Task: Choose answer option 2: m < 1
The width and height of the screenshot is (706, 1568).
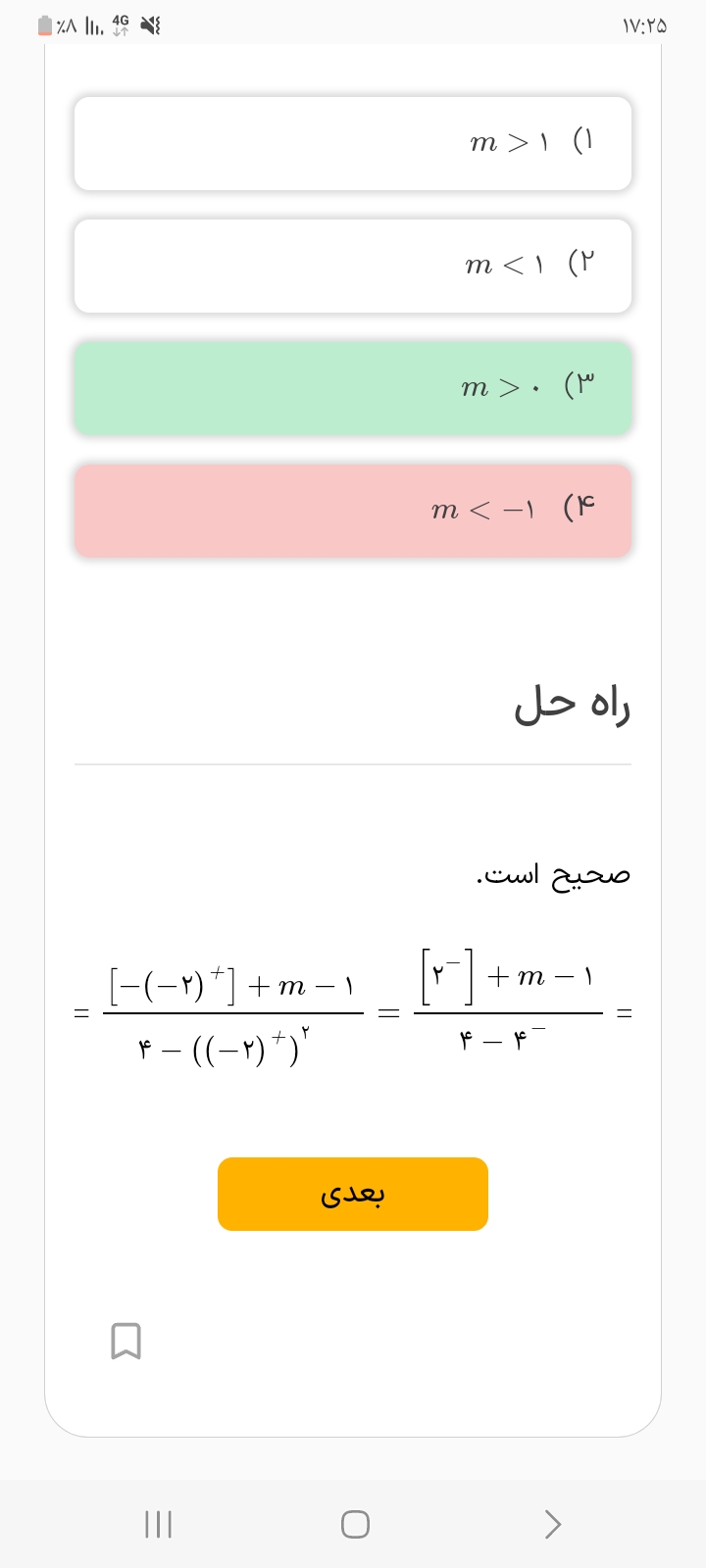Action: point(353,266)
